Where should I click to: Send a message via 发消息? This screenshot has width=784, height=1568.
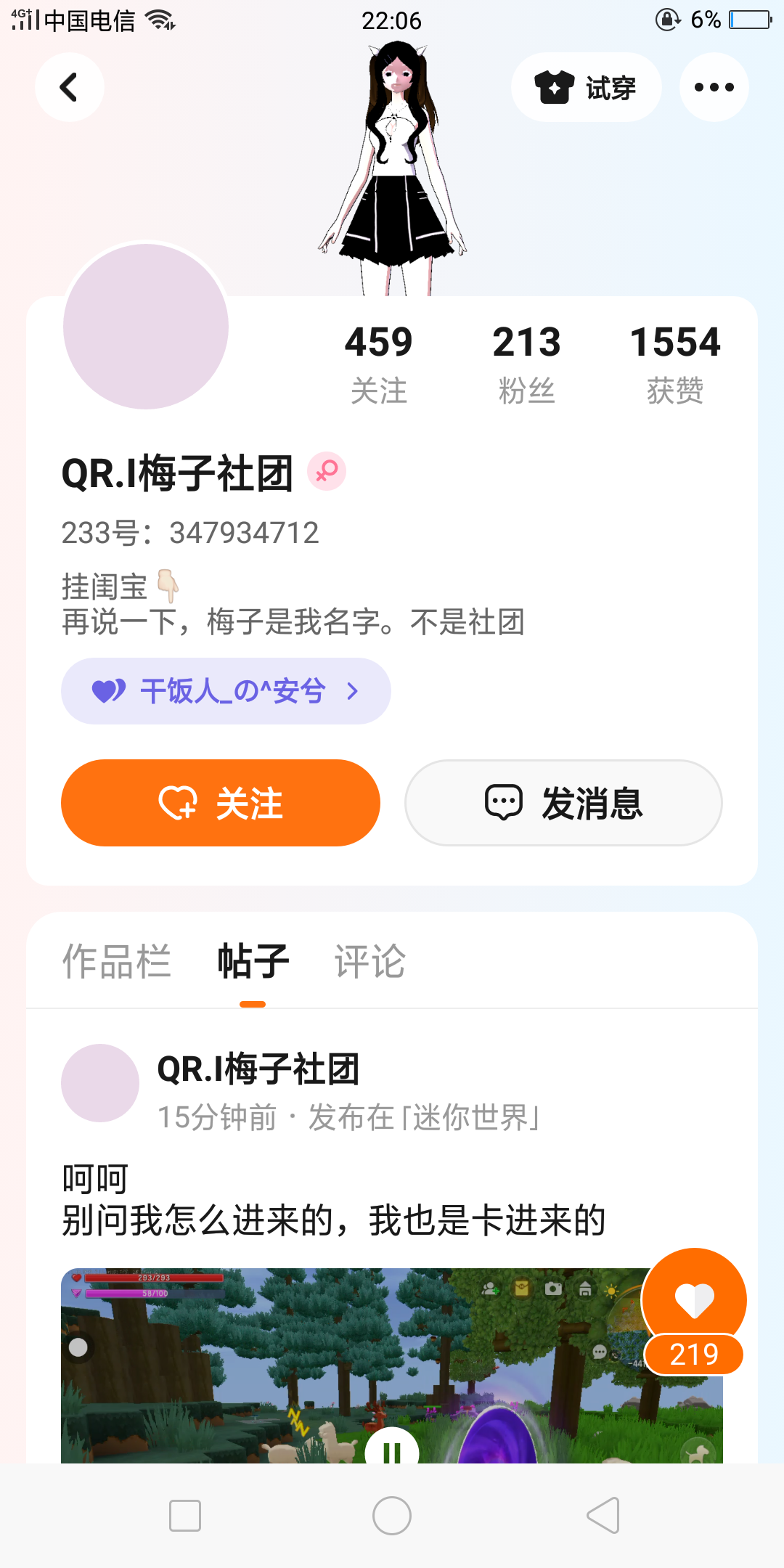563,803
